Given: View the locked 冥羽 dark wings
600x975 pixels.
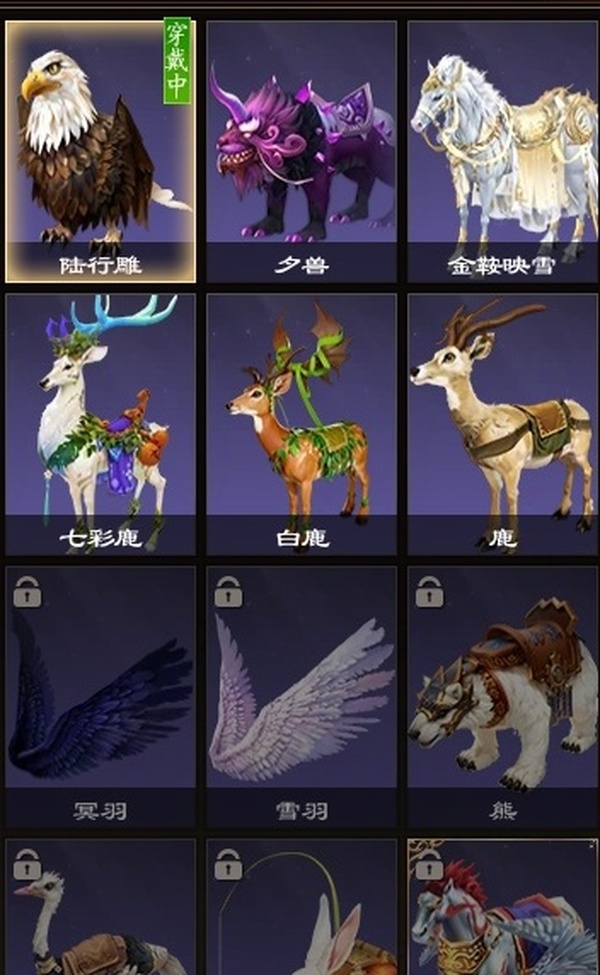Looking at the screenshot, I should click(100, 697).
